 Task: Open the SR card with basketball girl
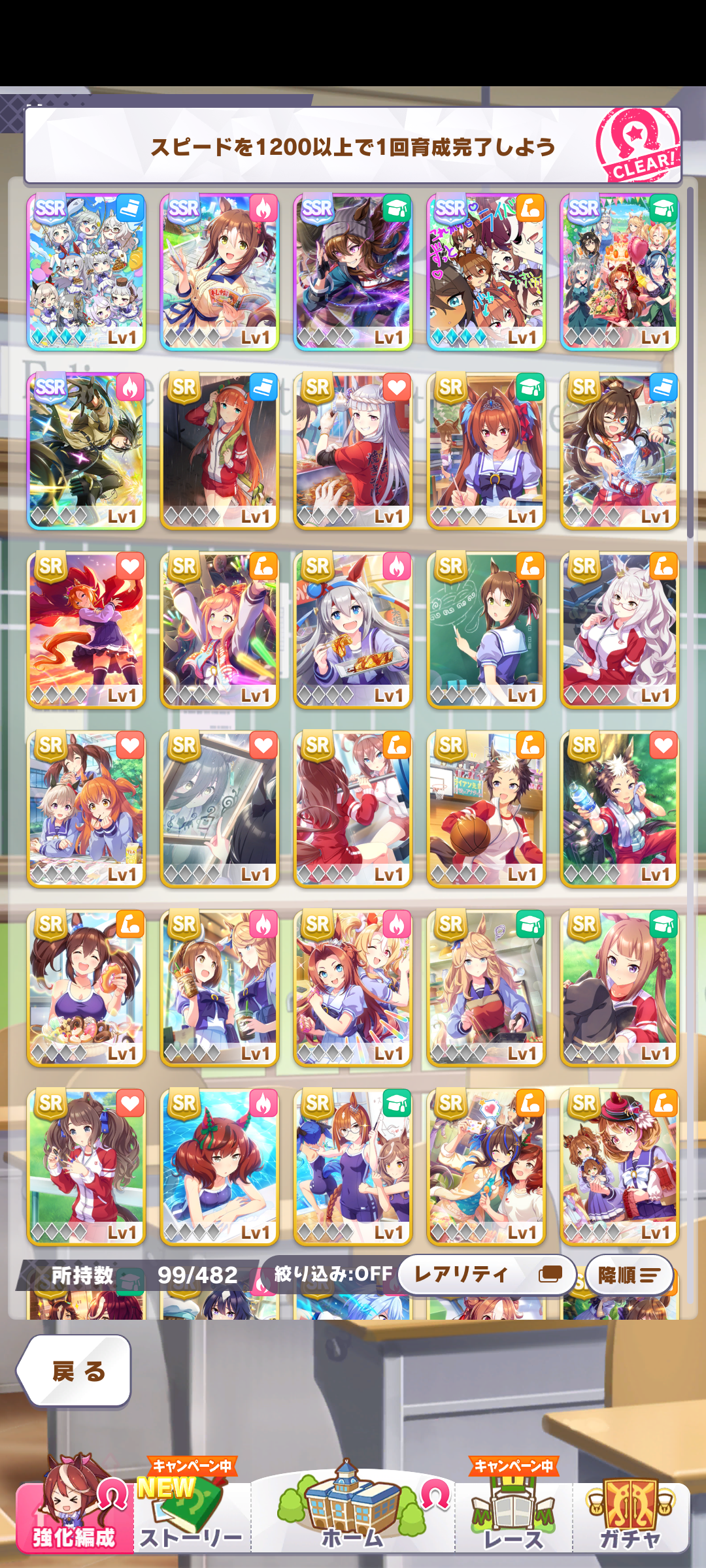(x=486, y=809)
